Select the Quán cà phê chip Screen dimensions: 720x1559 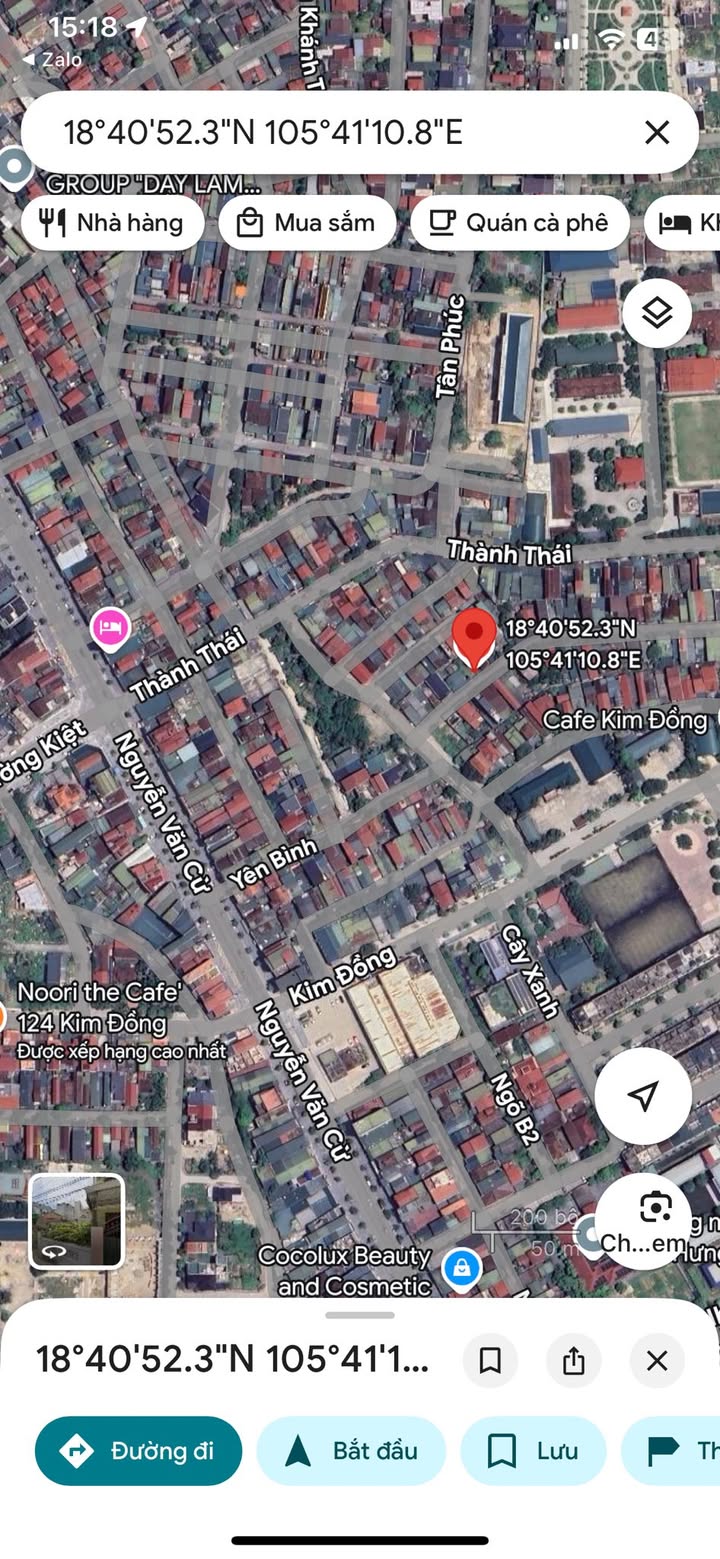pyautogui.click(x=520, y=222)
